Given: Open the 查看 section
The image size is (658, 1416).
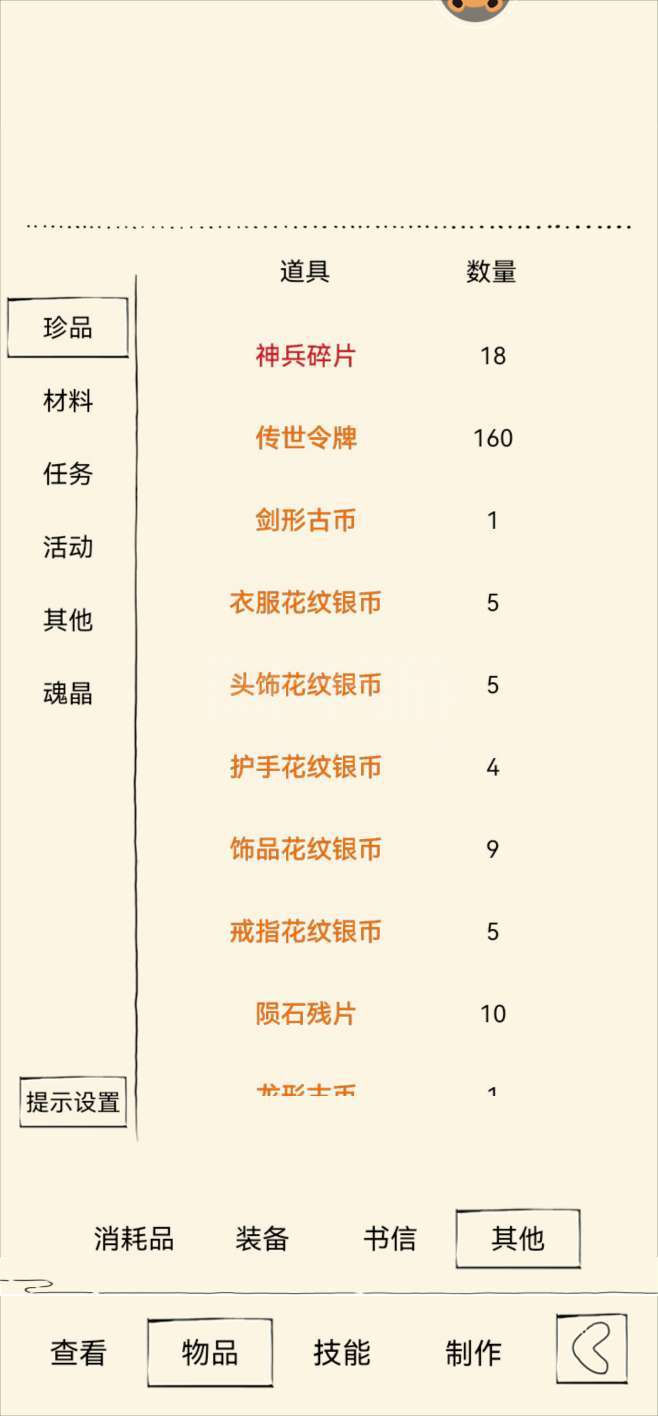Looking at the screenshot, I should pos(79,1353).
